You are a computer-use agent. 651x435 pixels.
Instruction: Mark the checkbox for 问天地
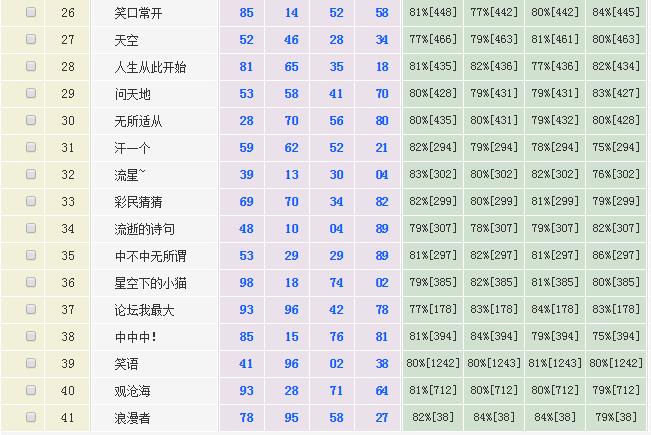coord(31,93)
